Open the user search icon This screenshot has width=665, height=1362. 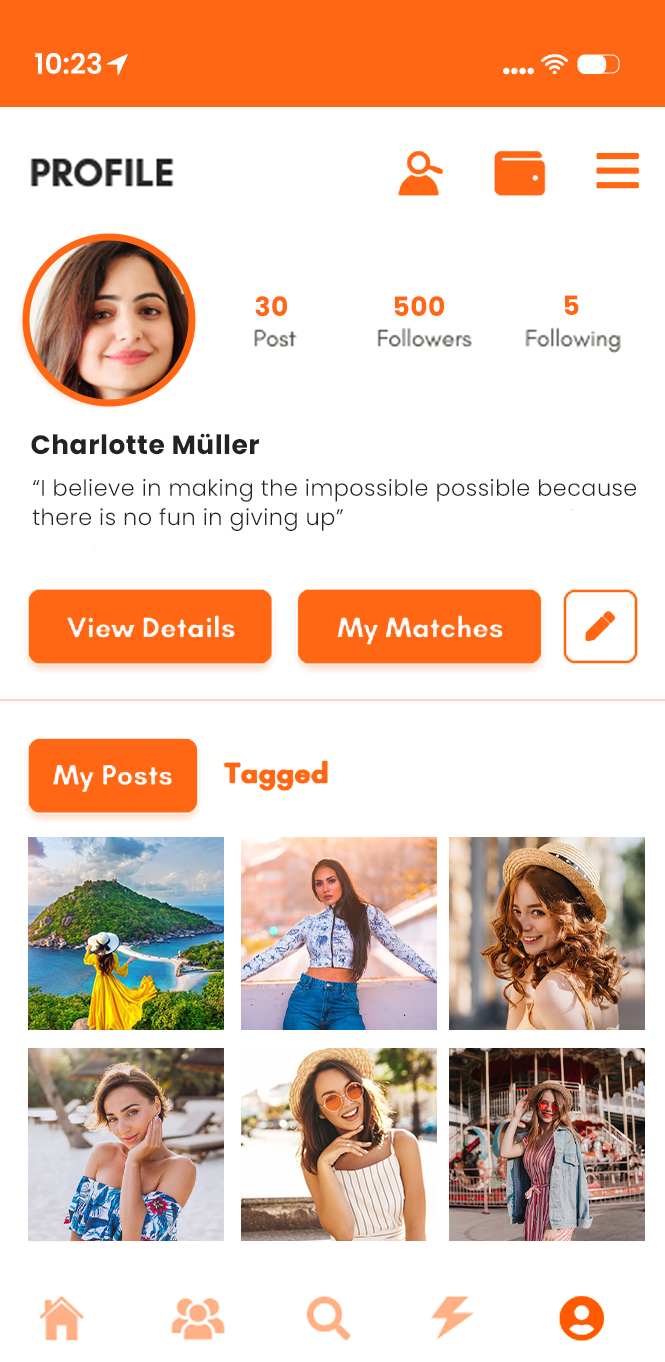point(420,173)
